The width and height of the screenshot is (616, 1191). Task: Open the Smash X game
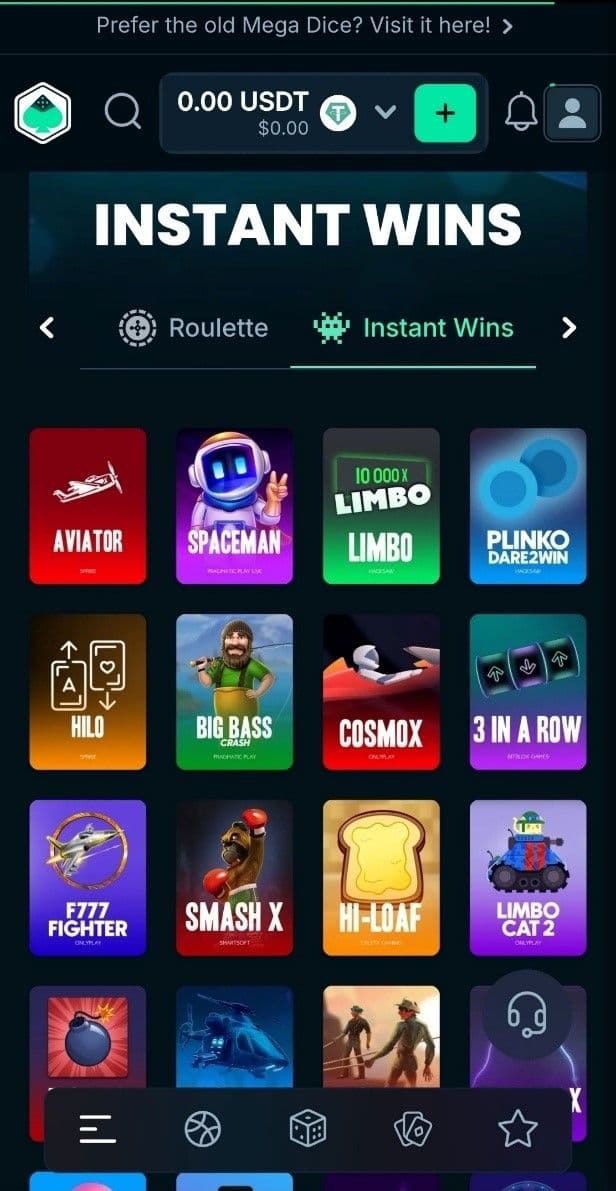pyautogui.click(x=234, y=878)
